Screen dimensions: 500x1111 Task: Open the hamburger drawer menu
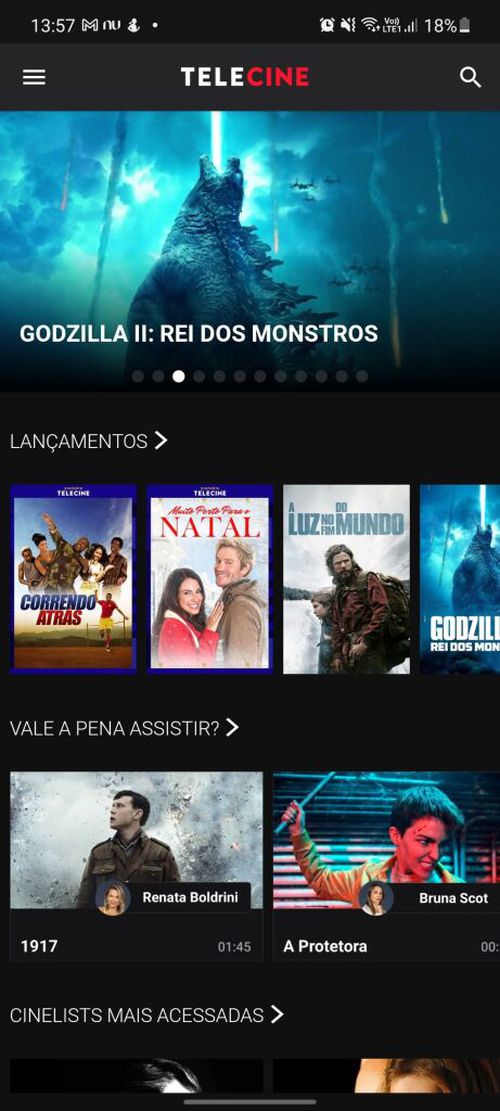(34, 77)
